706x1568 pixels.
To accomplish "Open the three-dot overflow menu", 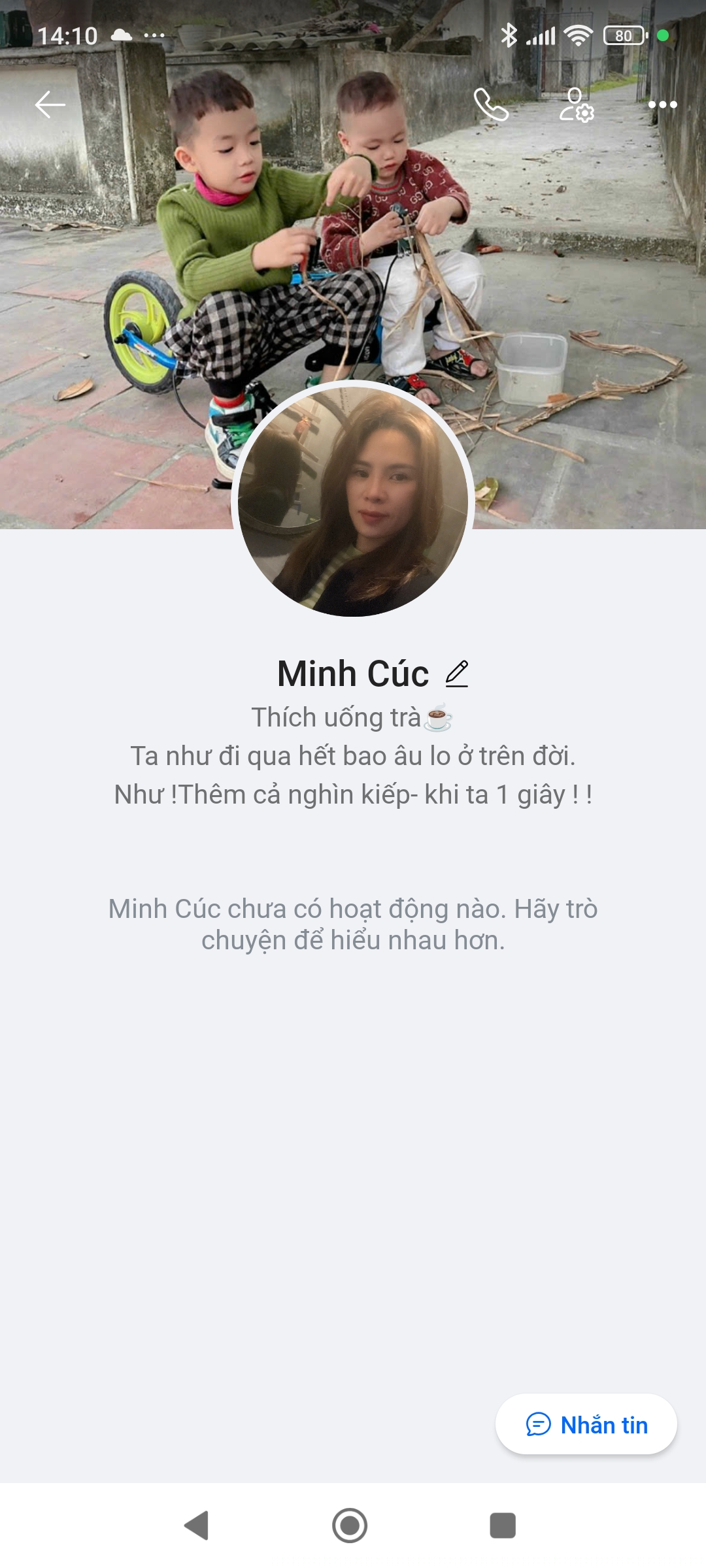I will point(662,105).
